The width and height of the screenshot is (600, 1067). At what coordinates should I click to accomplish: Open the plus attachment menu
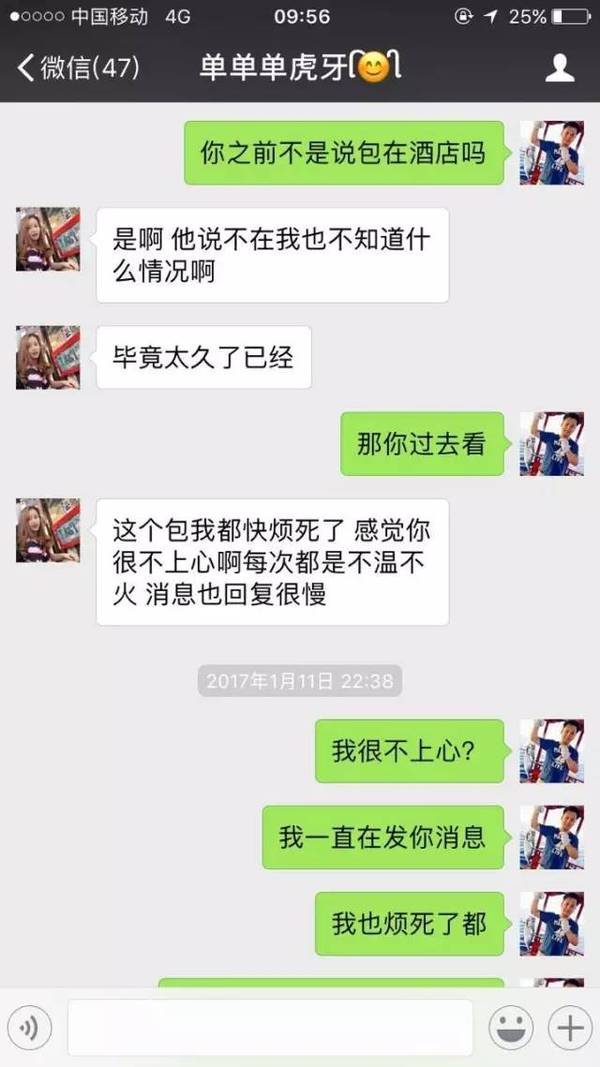[x=570, y=1028]
